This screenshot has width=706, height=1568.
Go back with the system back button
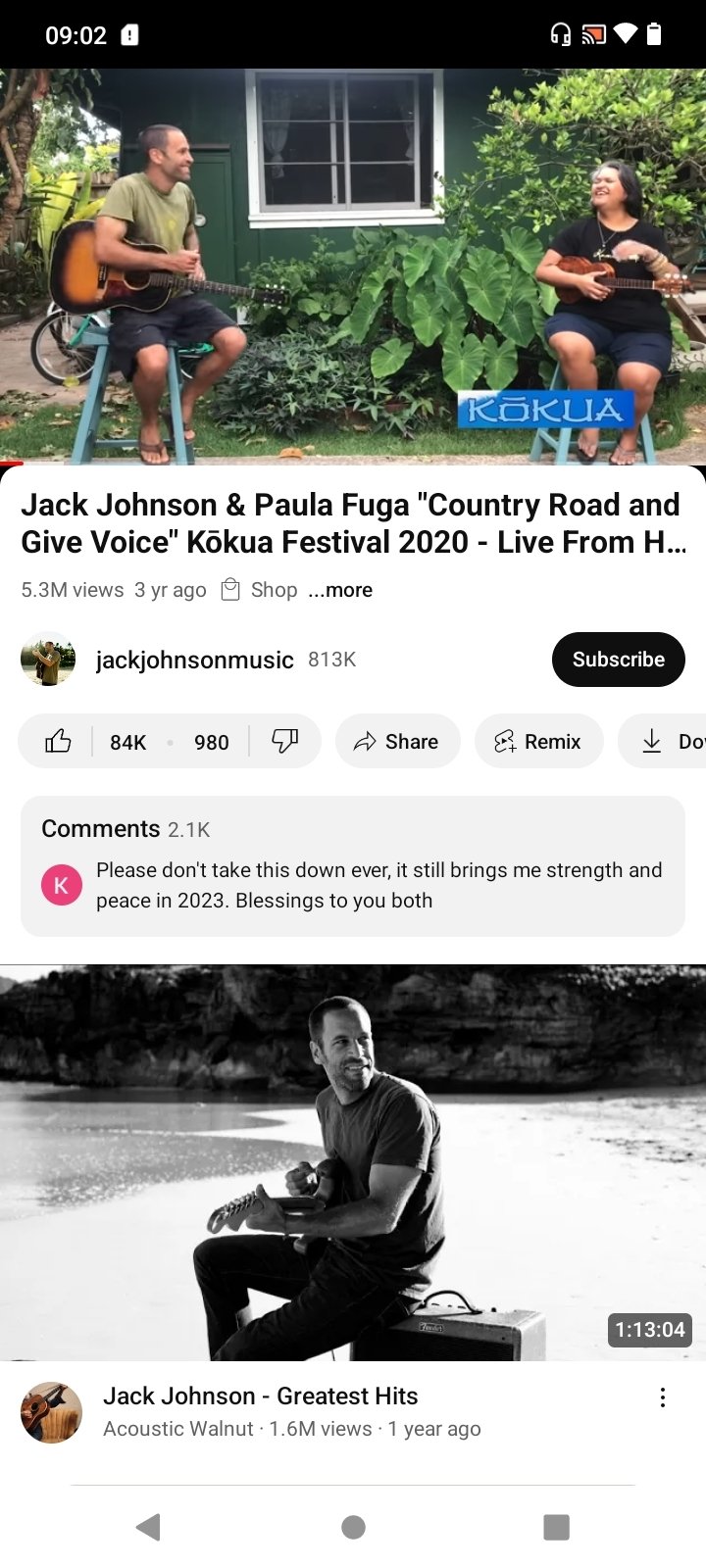(x=149, y=1527)
